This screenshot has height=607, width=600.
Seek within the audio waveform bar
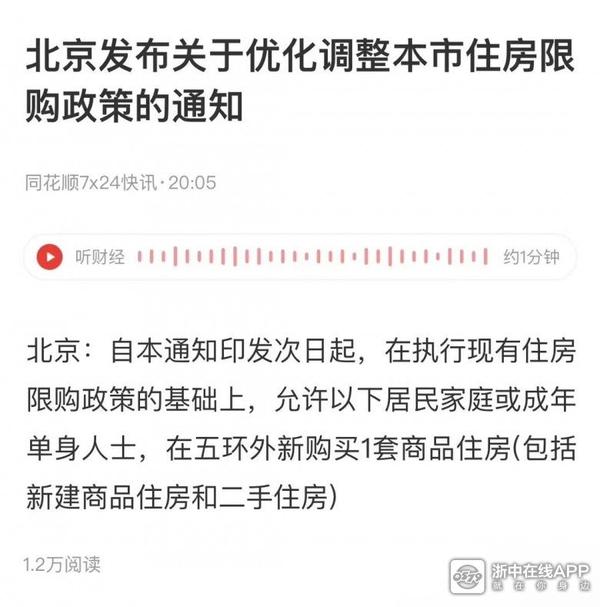point(310,257)
